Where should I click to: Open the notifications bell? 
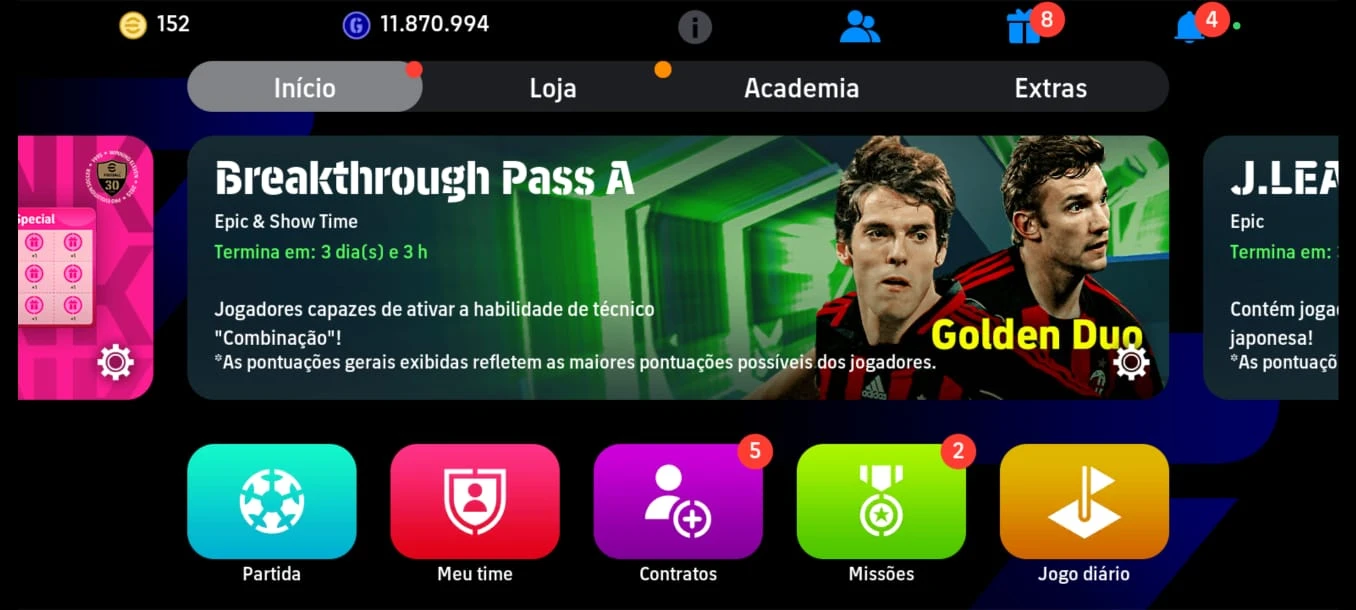pyautogui.click(x=1189, y=26)
